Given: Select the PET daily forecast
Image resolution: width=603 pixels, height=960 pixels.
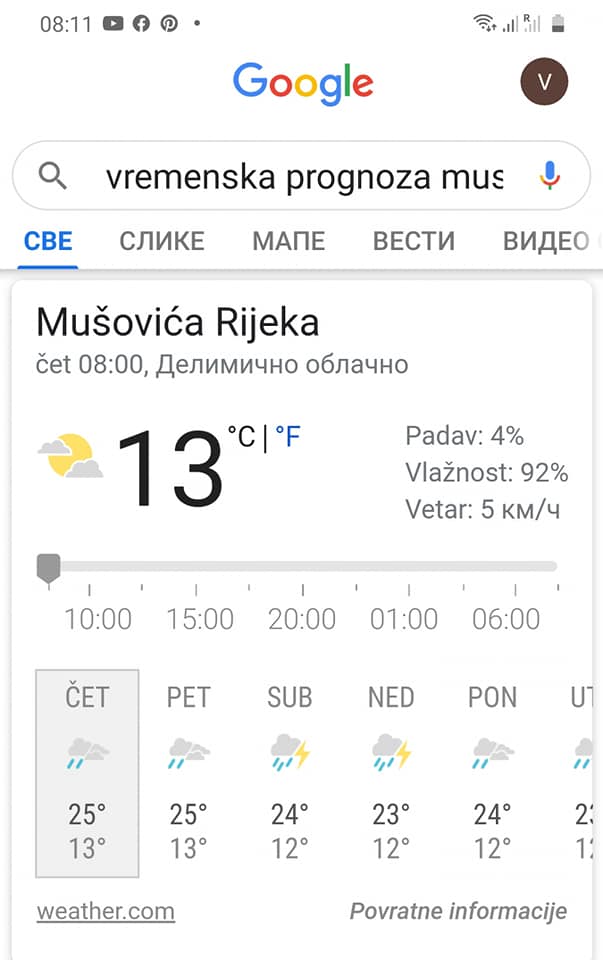Looking at the screenshot, I should tap(189, 773).
